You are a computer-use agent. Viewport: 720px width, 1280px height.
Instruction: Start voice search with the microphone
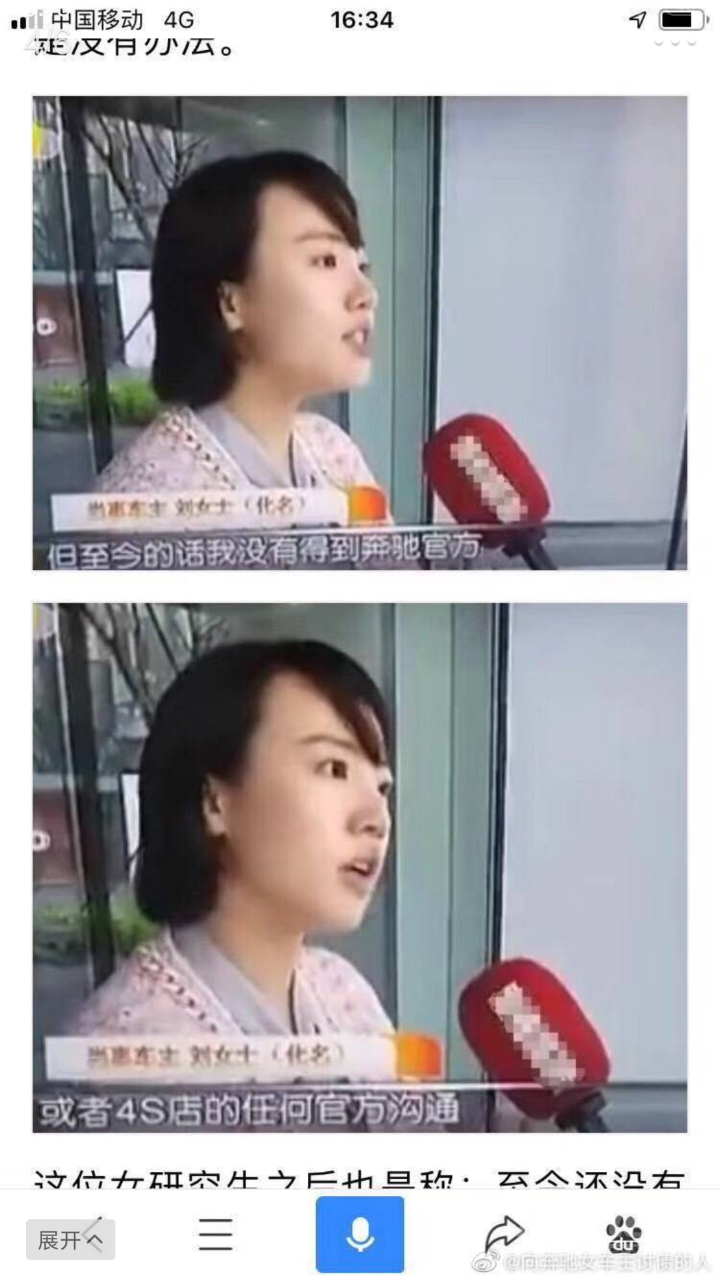(x=360, y=1235)
